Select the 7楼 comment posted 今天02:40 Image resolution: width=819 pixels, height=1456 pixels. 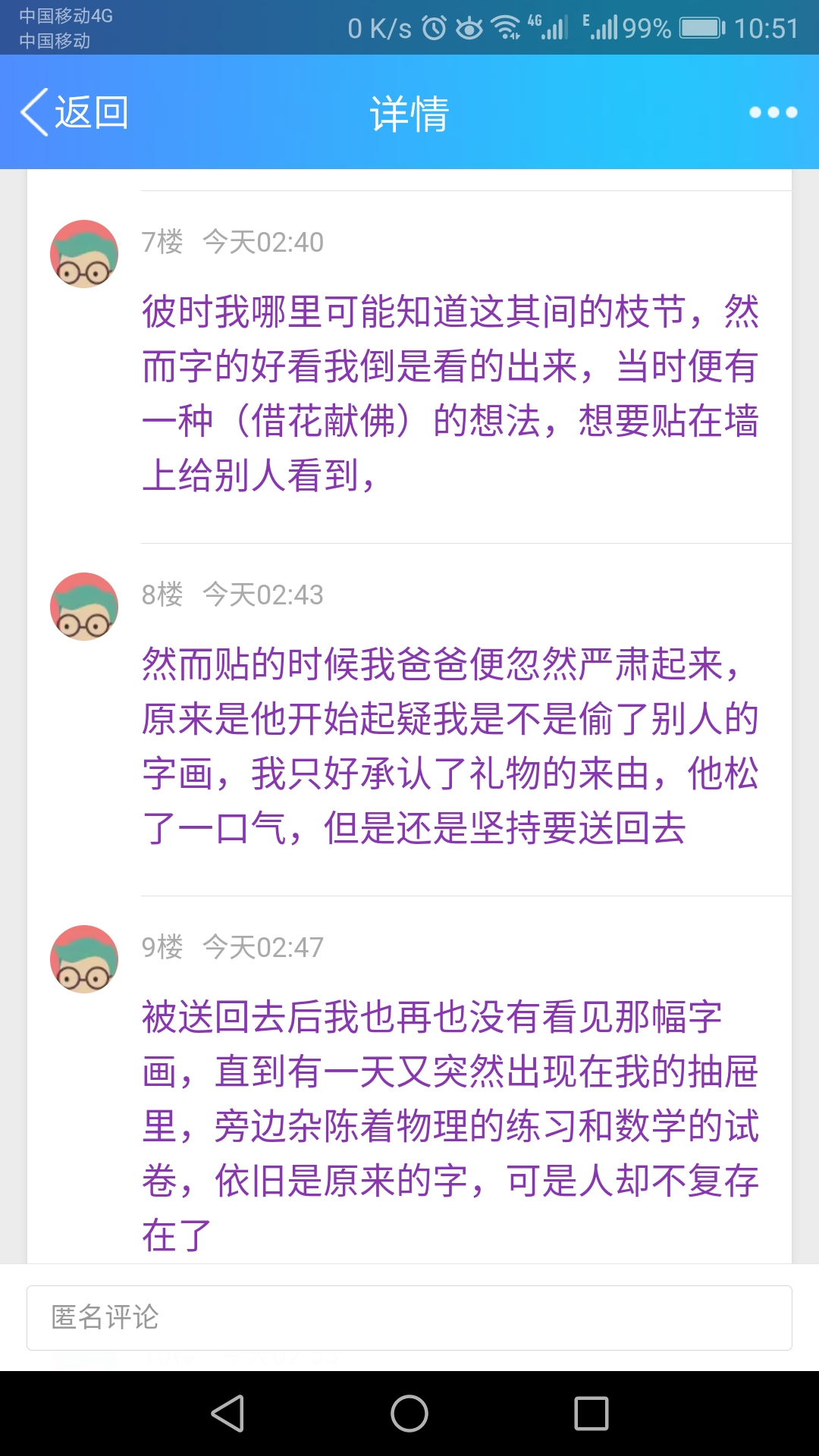click(450, 393)
